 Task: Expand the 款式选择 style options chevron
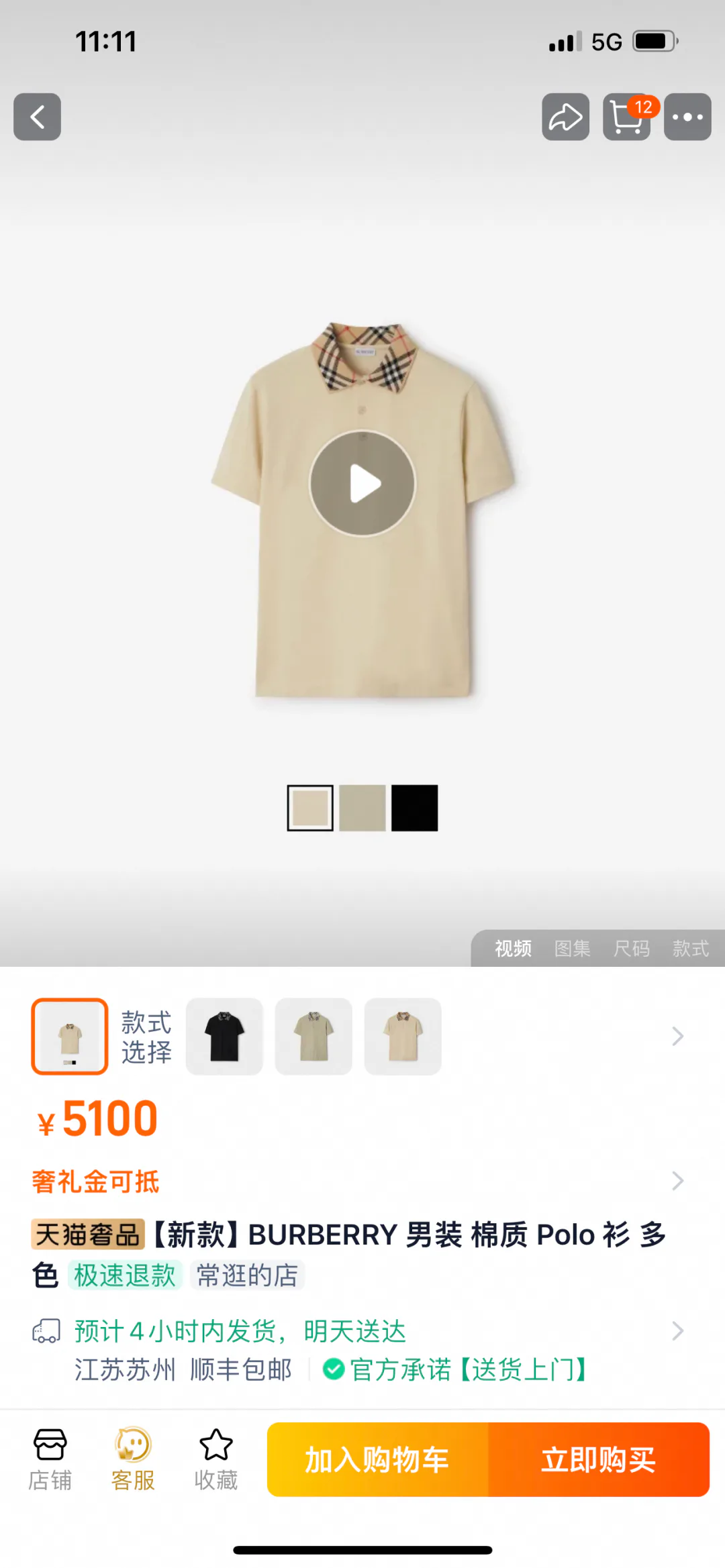click(678, 1037)
